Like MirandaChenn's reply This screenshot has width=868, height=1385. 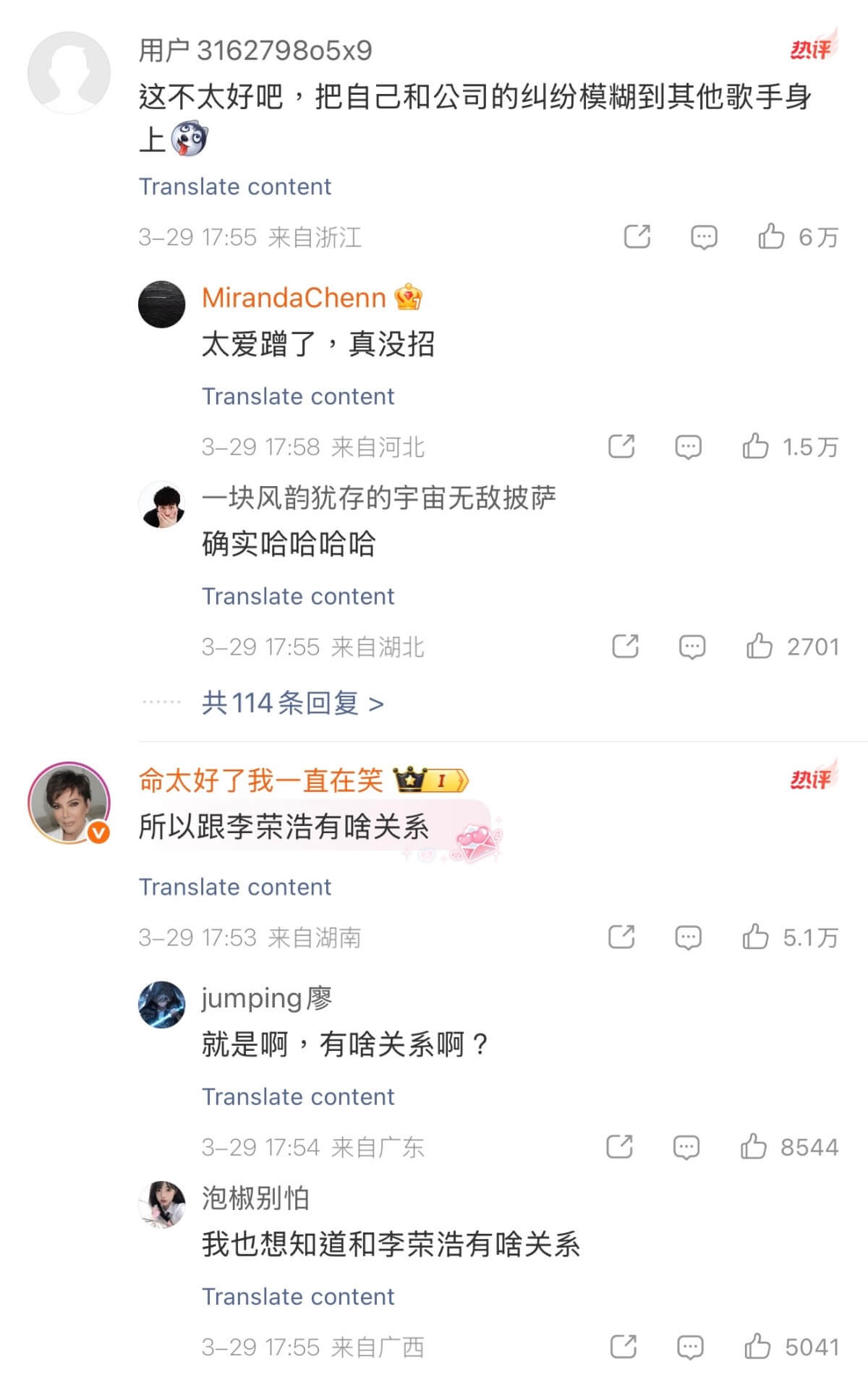pyautogui.click(x=755, y=446)
